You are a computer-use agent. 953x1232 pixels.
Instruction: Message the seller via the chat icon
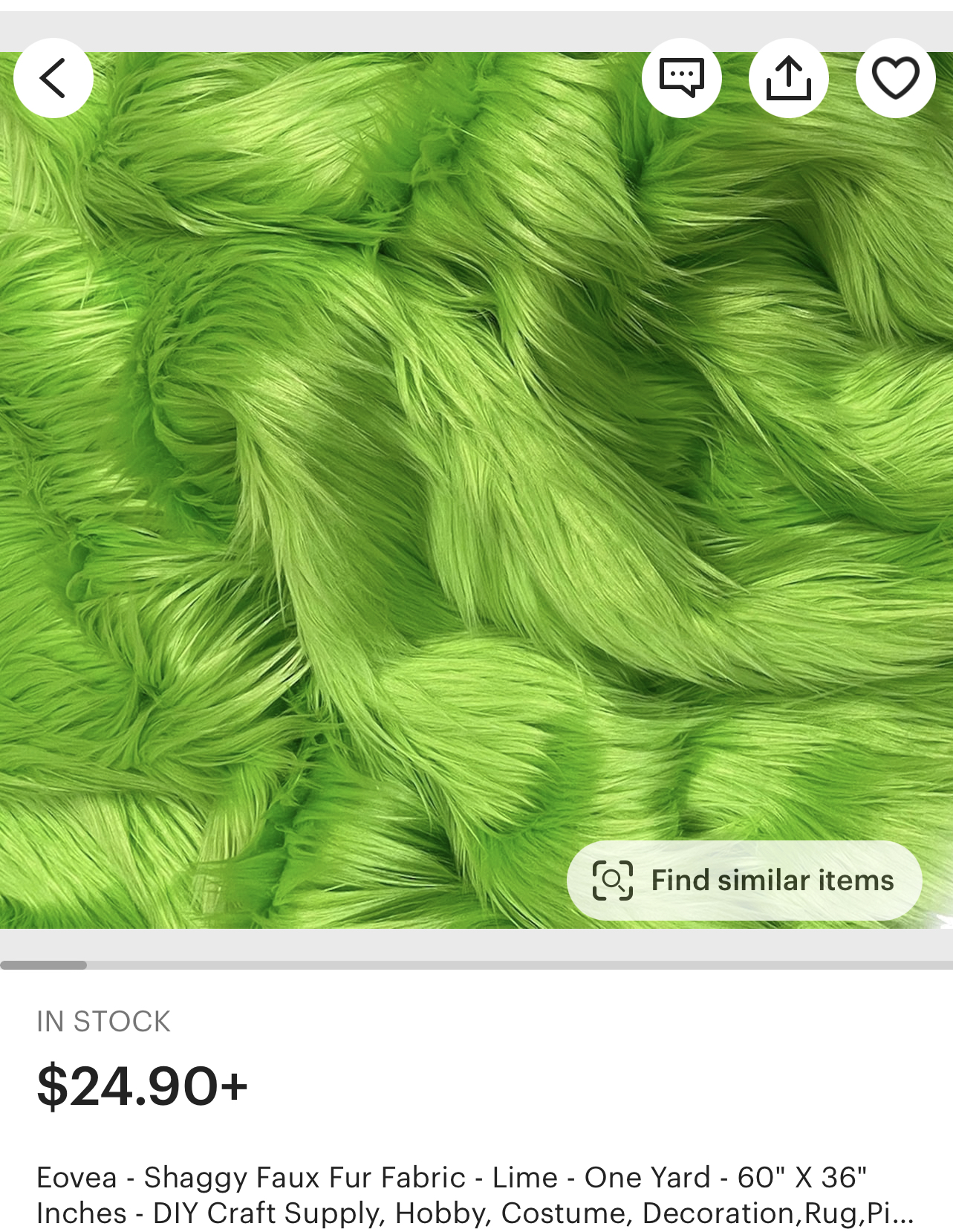tap(681, 78)
